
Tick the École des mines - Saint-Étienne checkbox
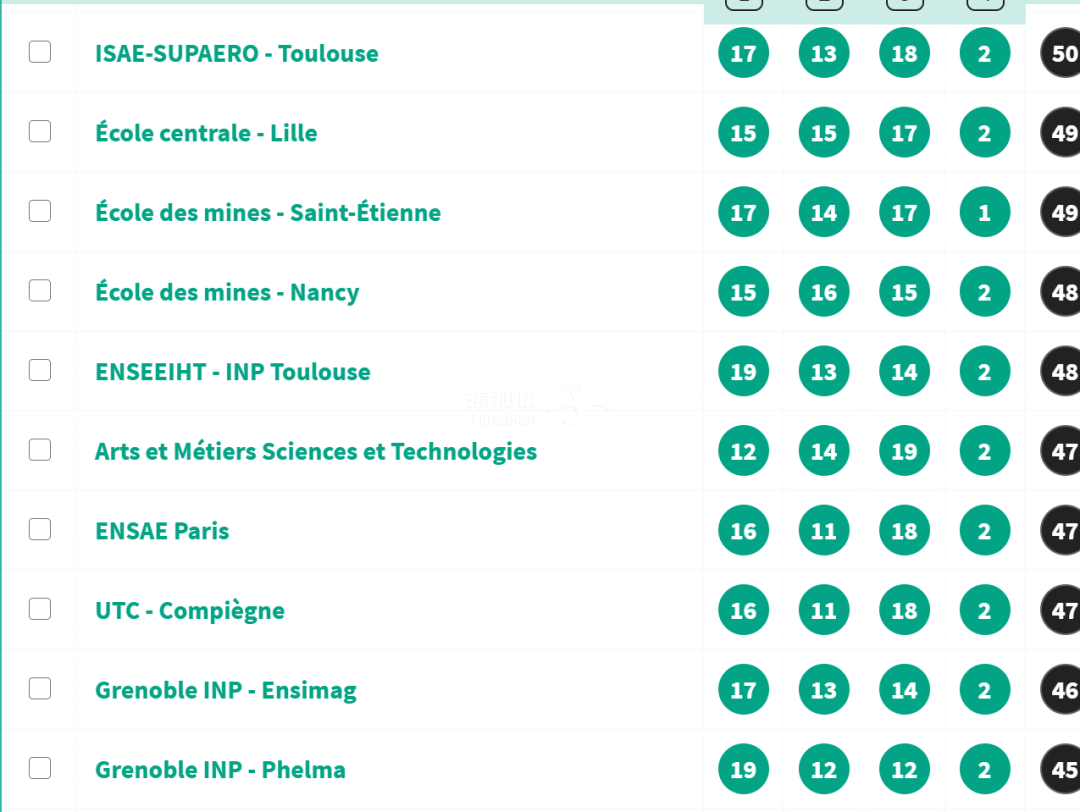pos(40,211)
